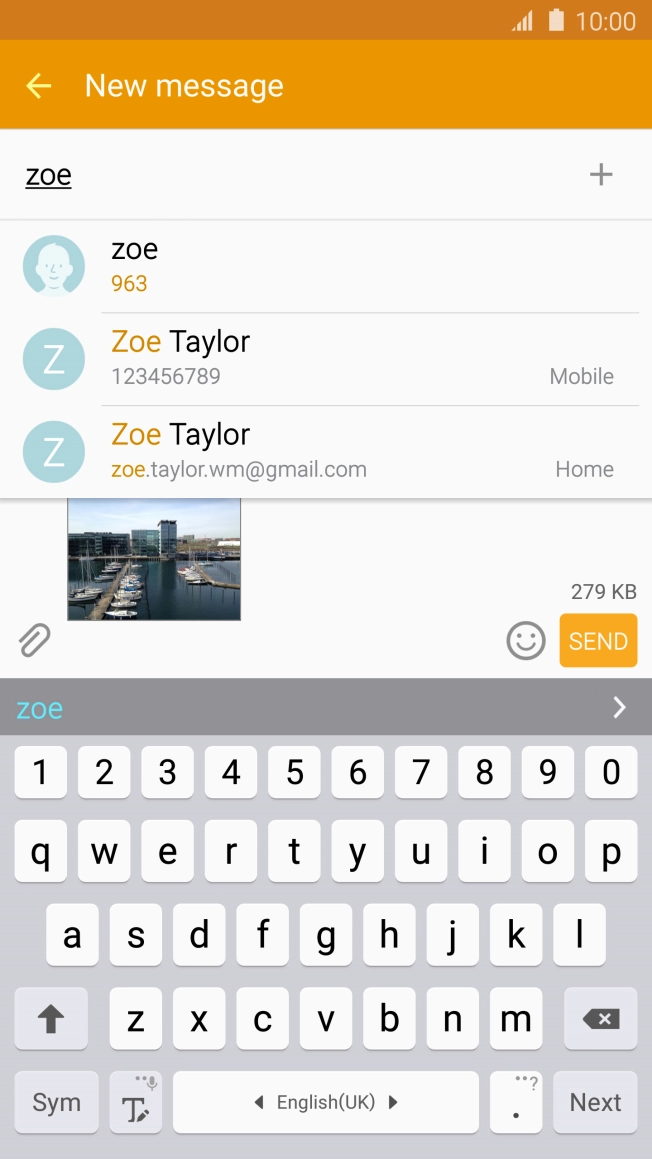Accept the keyboard suggestion zoe
Viewport: 652px width, 1159px height.
40,709
